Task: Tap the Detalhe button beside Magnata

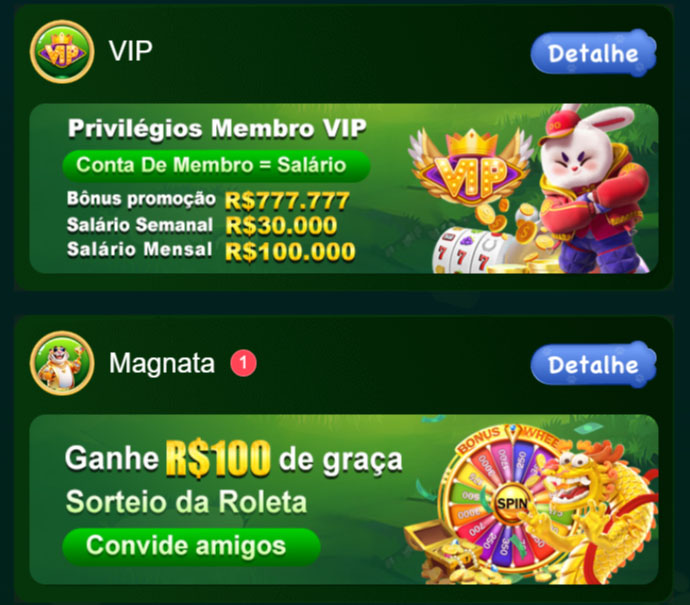Action: (592, 364)
